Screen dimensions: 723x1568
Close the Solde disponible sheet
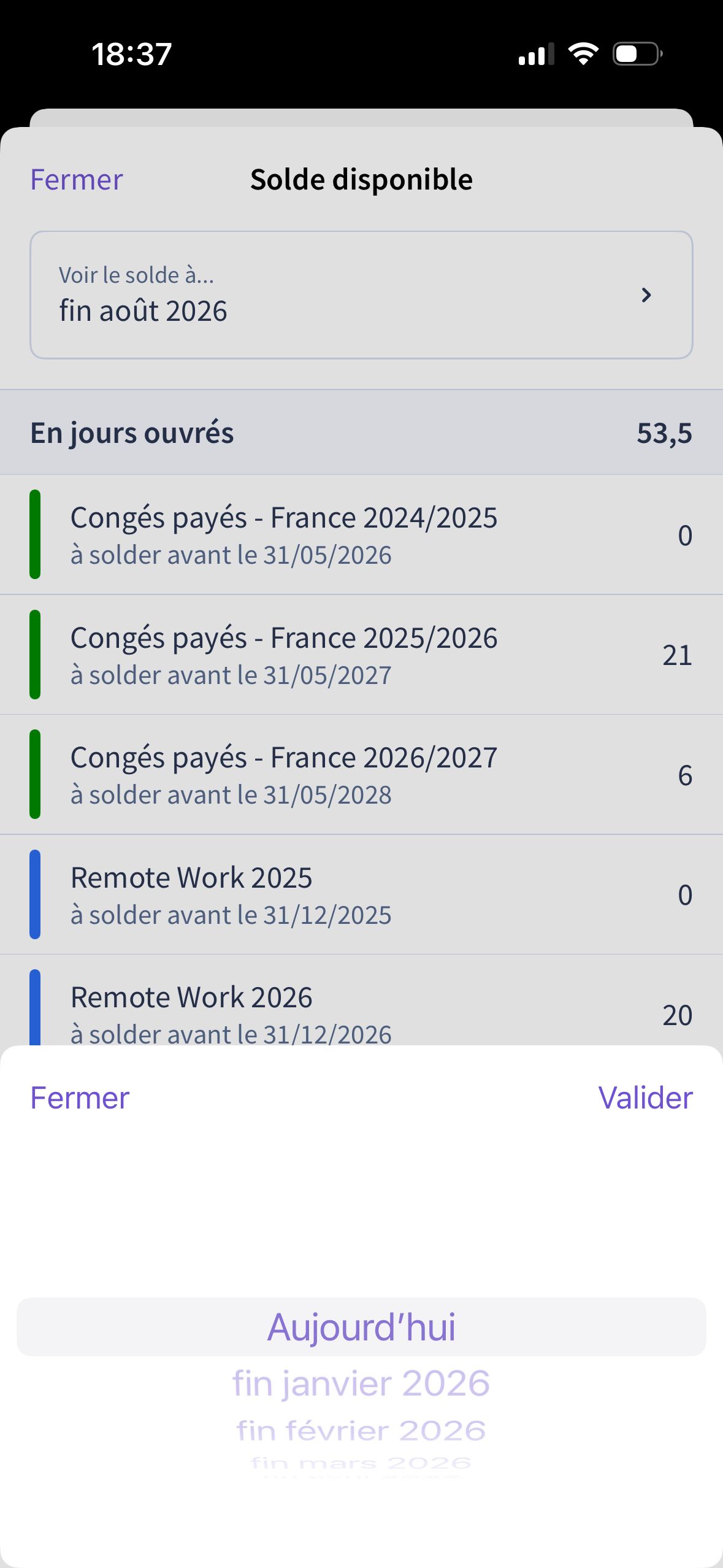pyautogui.click(x=77, y=180)
